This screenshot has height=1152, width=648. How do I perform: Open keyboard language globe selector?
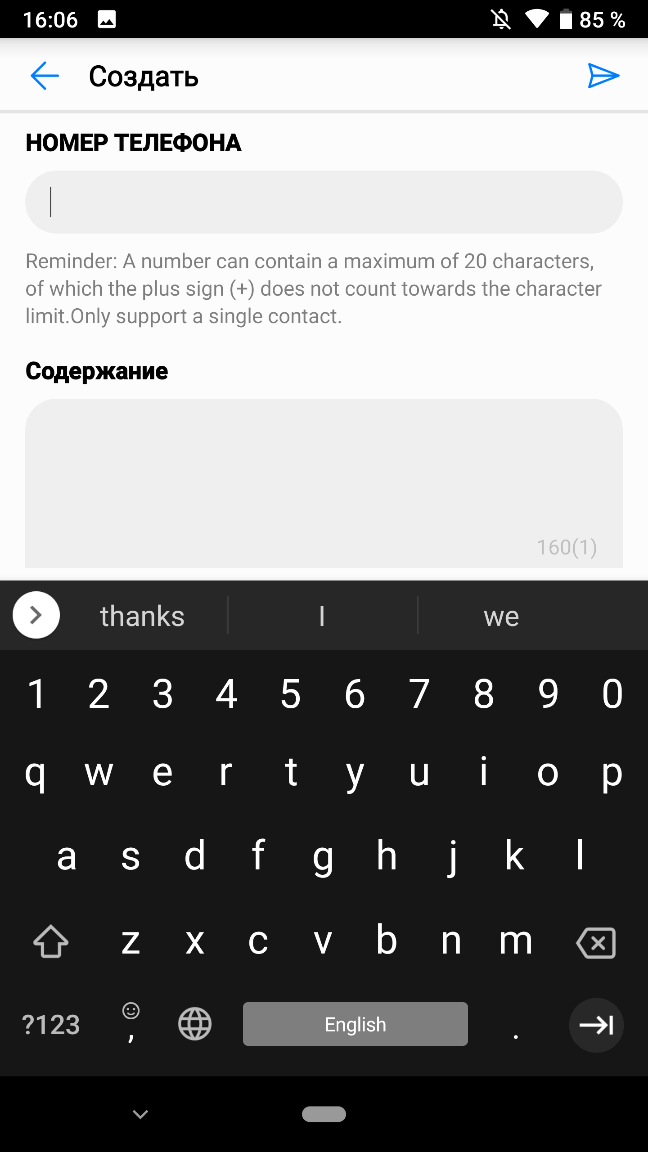[x=195, y=1024]
